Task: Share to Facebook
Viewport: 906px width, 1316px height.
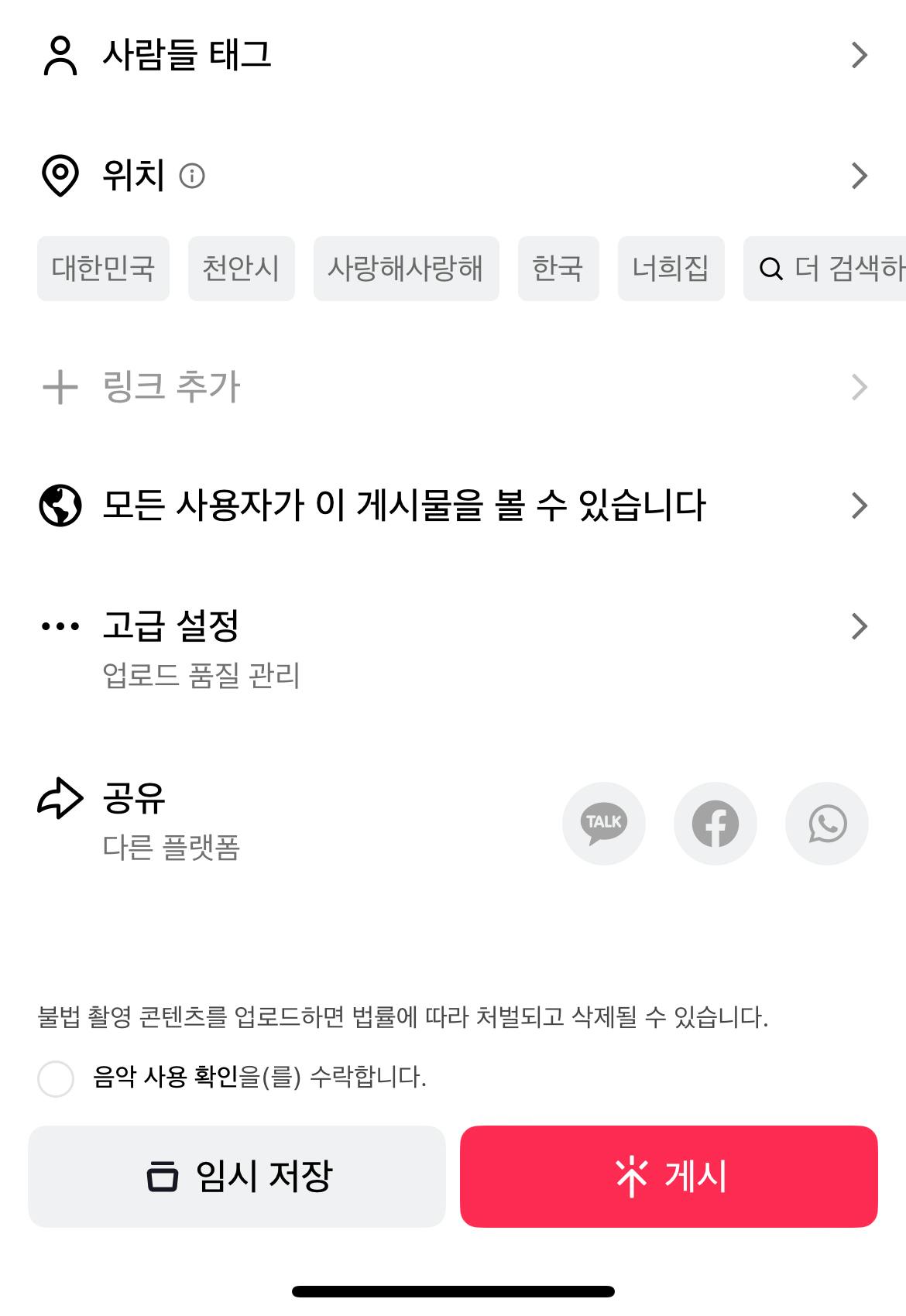Action: pyautogui.click(x=715, y=824)
